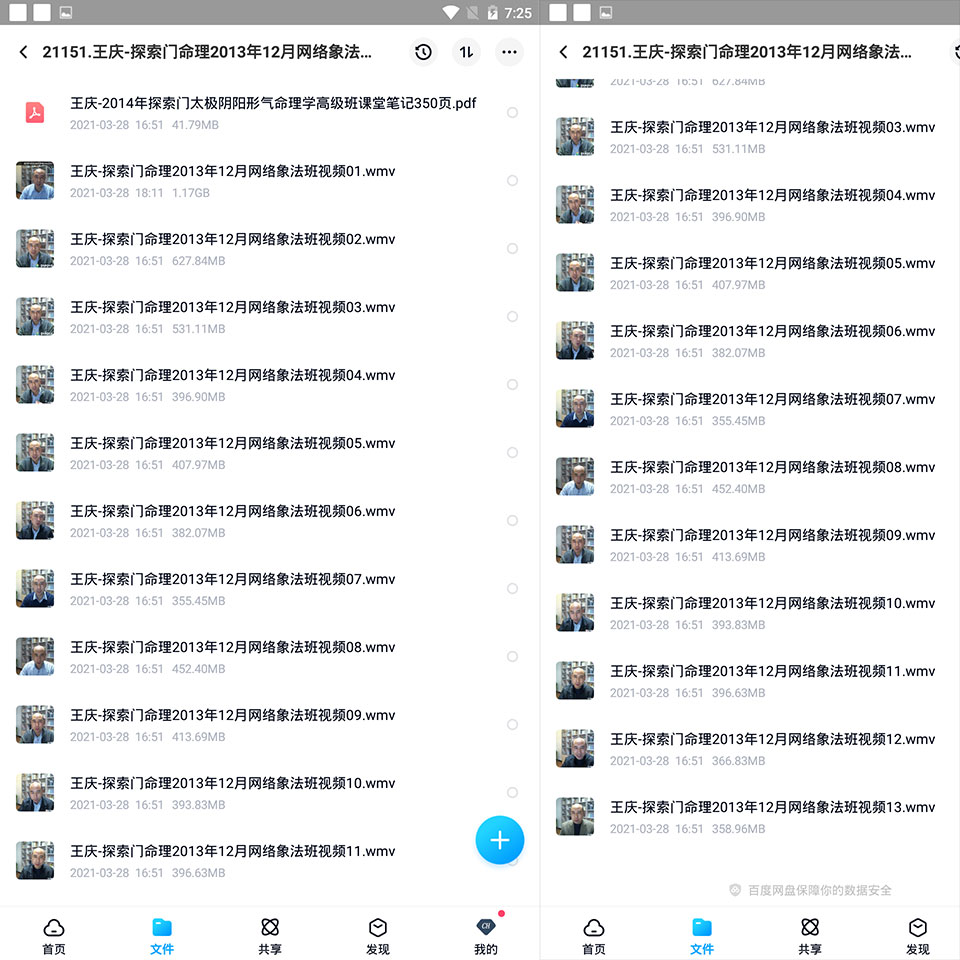The image size is (960, 960).
Task: Open the sort order icon
Action: (466, 52)
